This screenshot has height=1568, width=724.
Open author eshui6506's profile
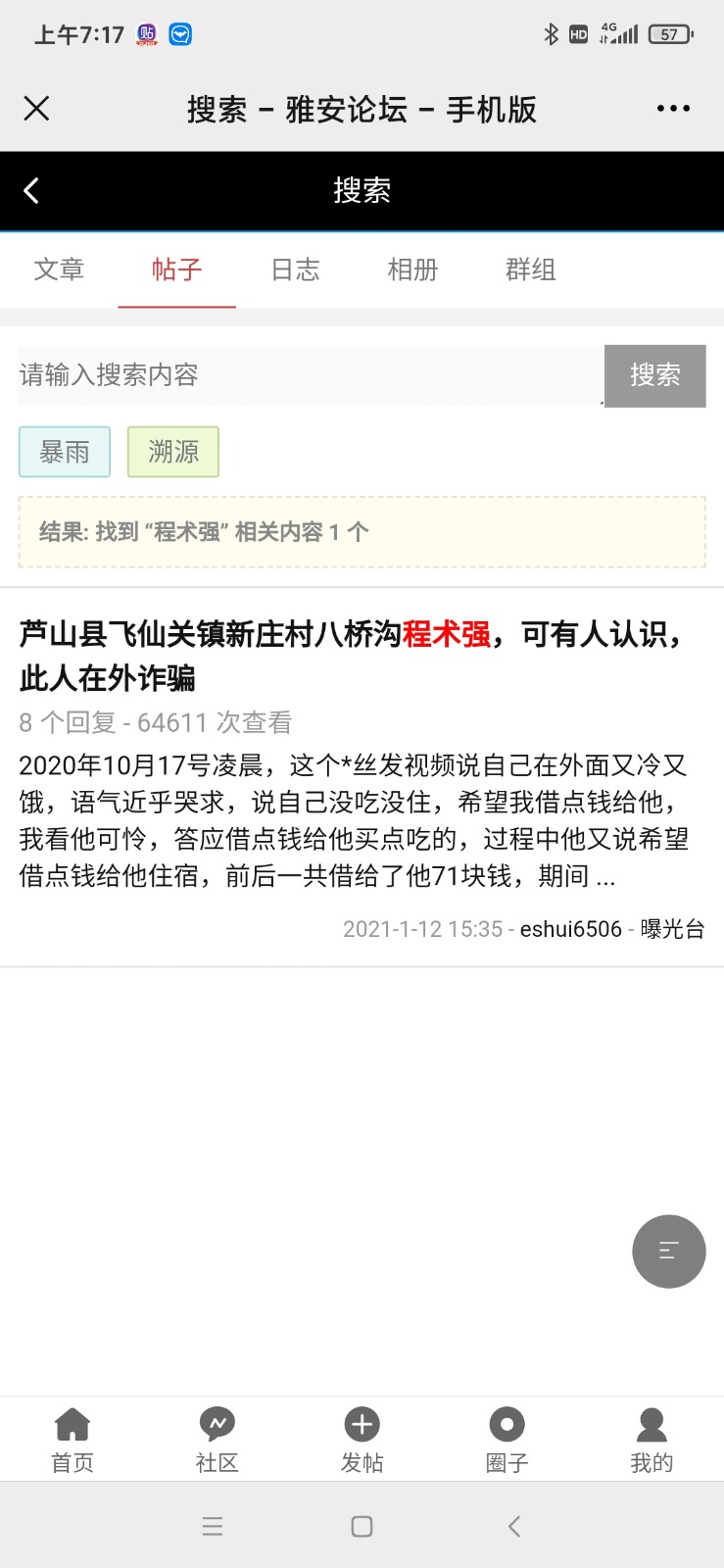[570, 929]
